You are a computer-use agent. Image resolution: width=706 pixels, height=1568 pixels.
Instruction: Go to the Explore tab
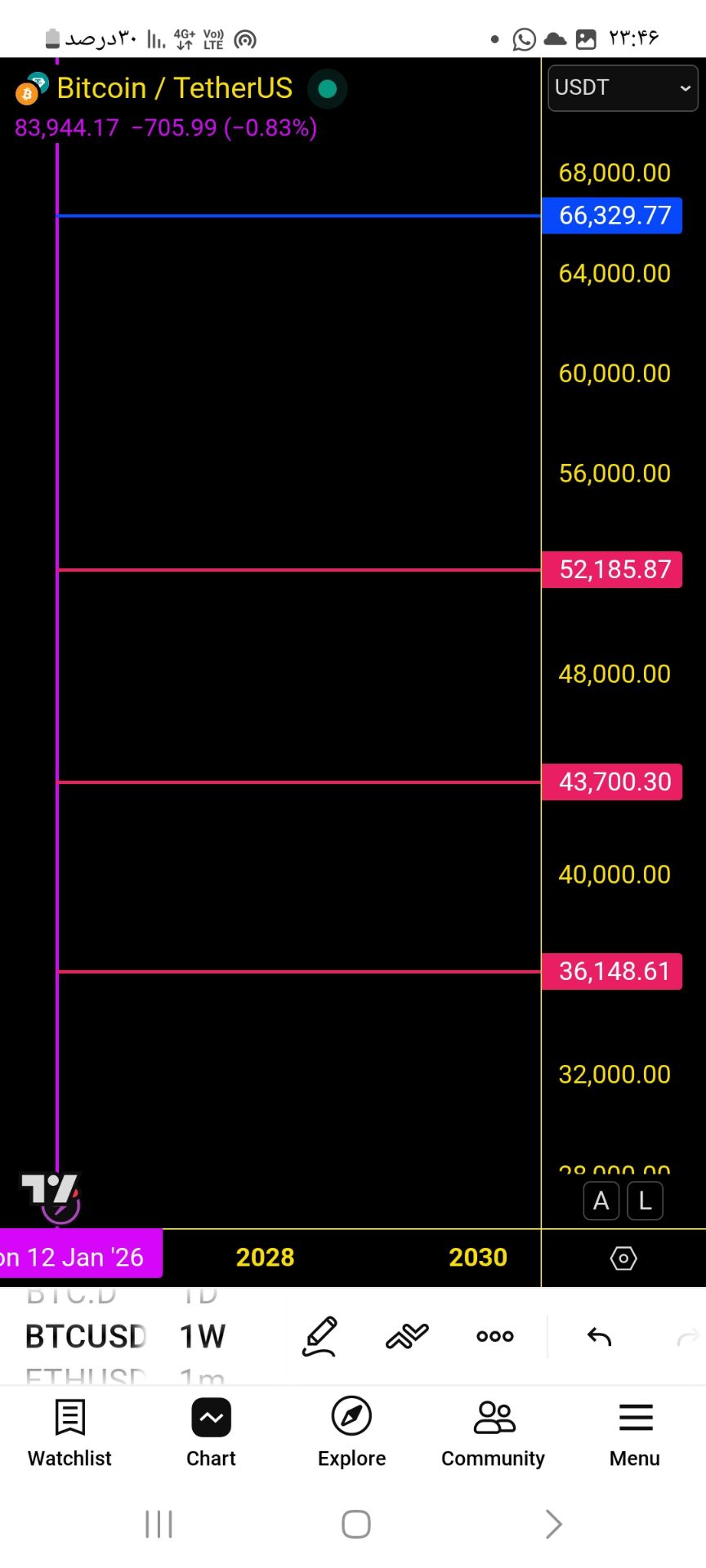[351, 1432]
